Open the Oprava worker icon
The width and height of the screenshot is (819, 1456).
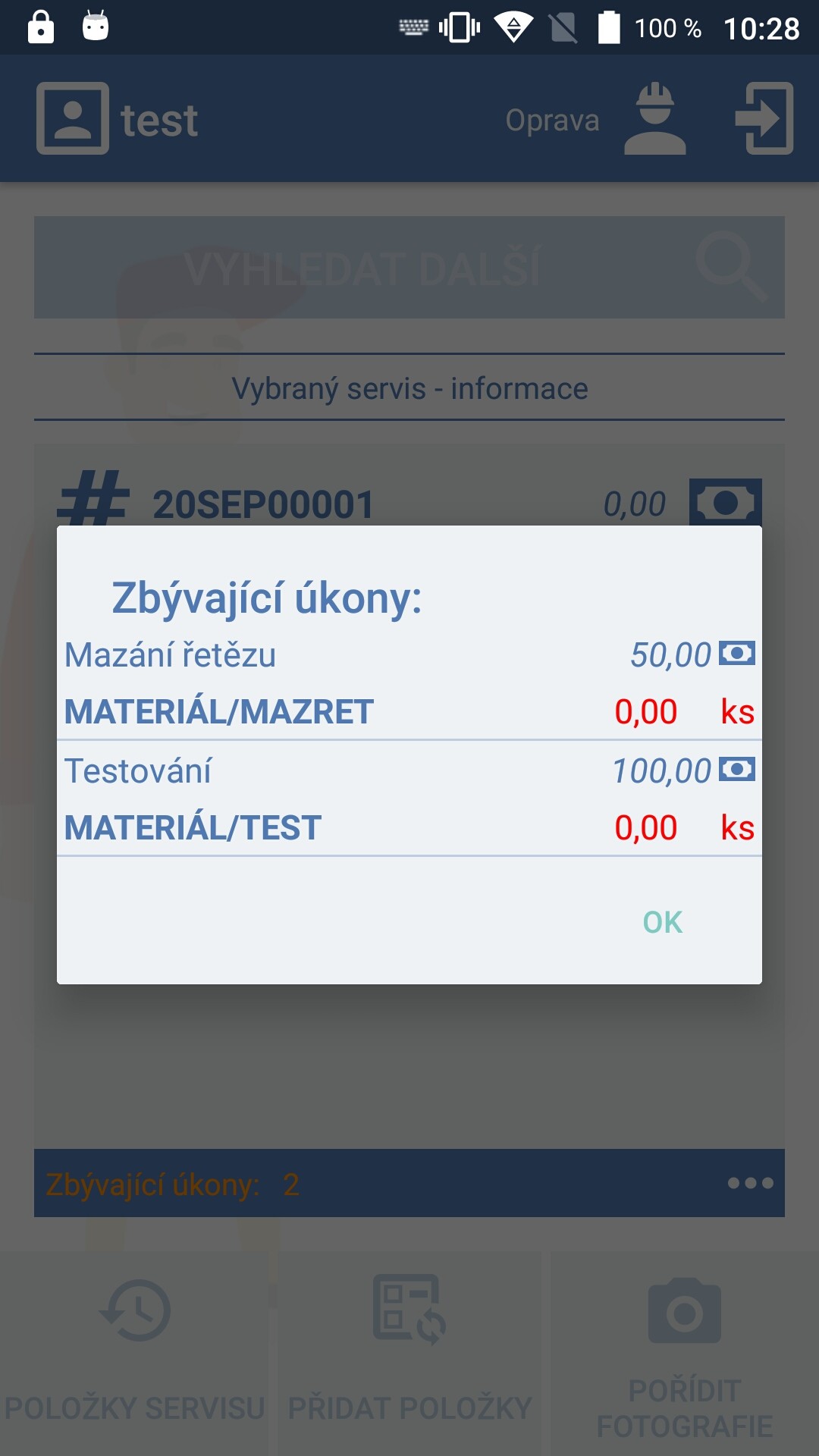pyautogui.click(x=655, y=118)
